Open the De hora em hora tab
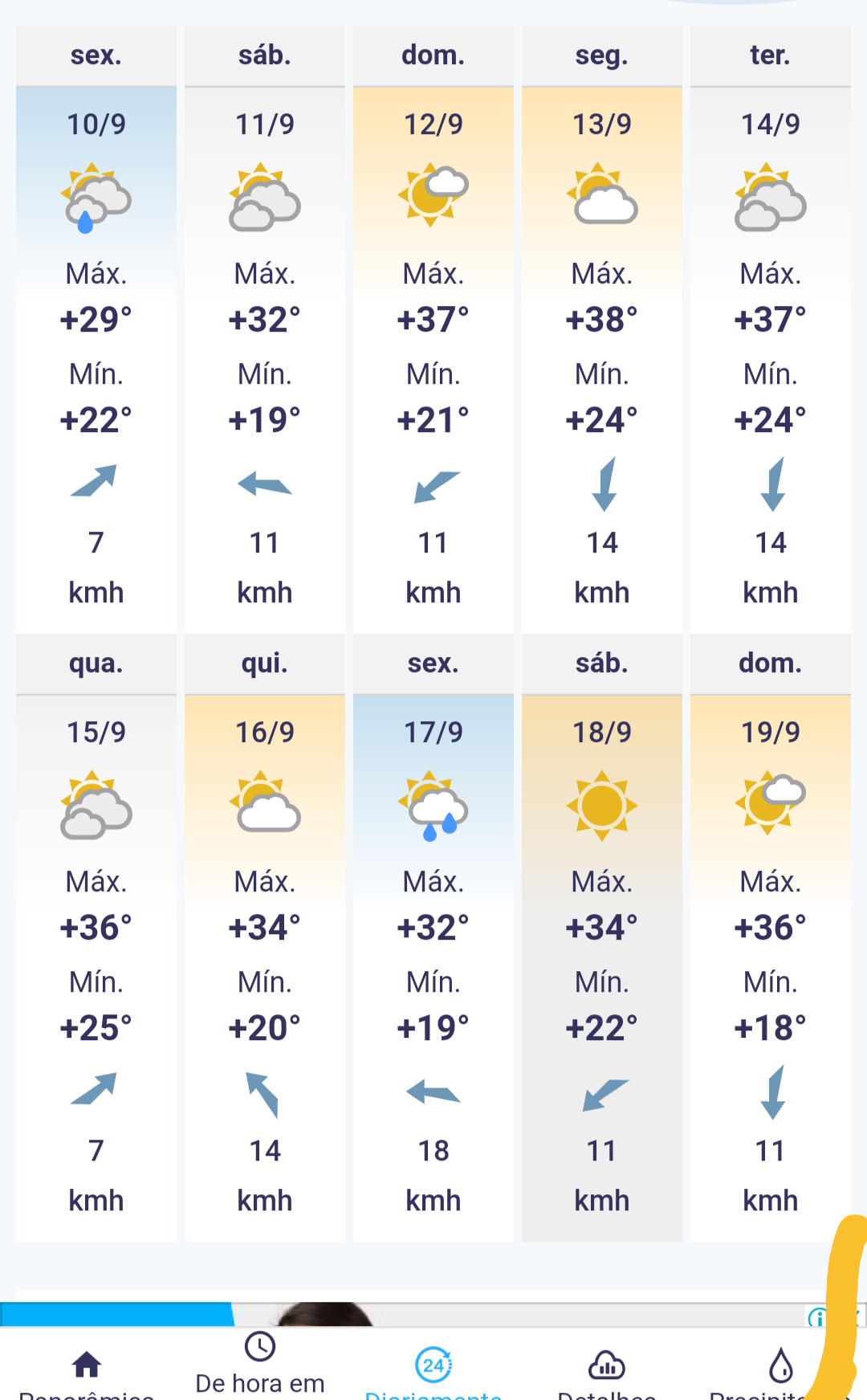867x1400 pixels. point(260,1365)
